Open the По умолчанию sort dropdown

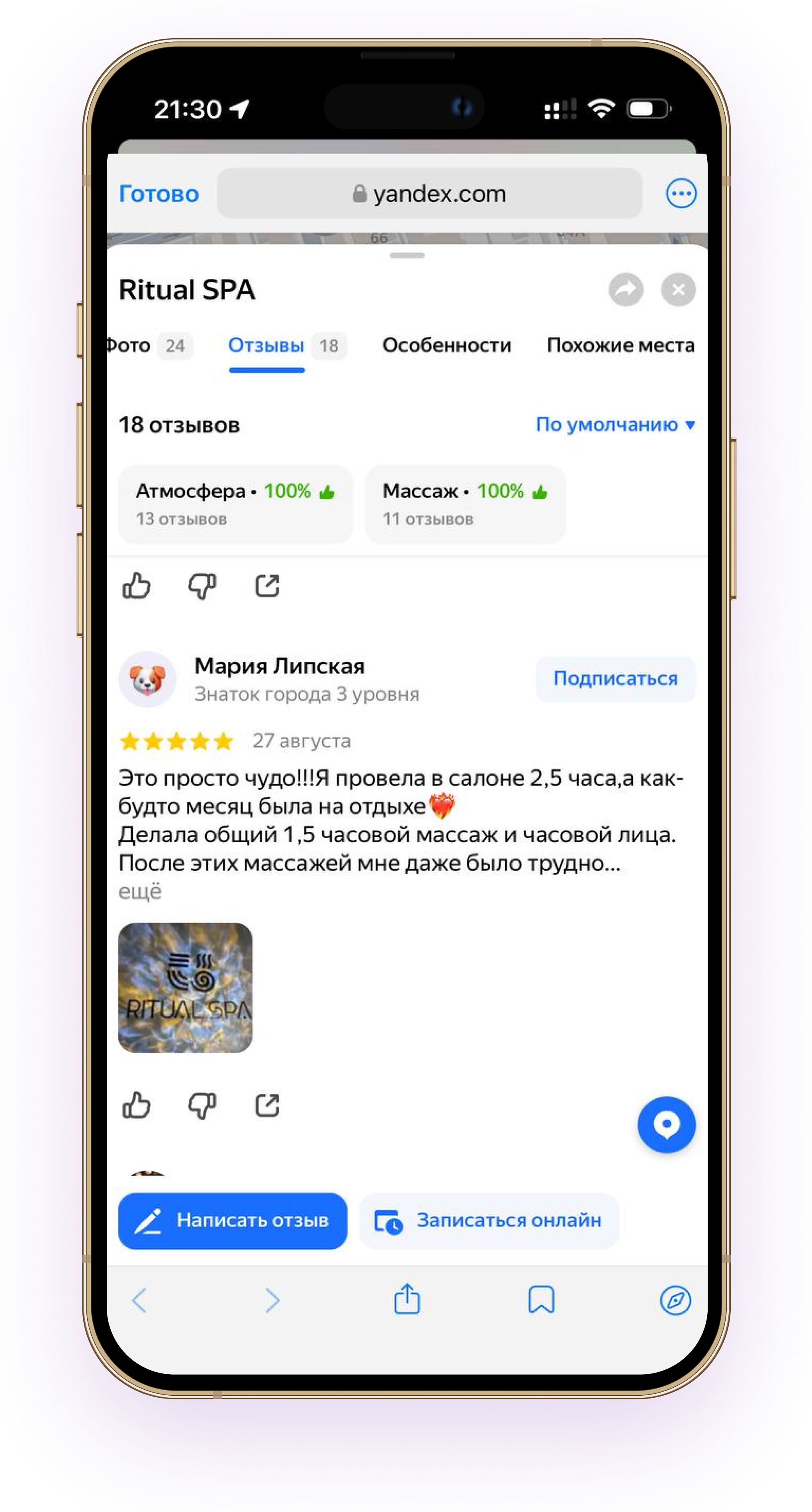(615, 424)
